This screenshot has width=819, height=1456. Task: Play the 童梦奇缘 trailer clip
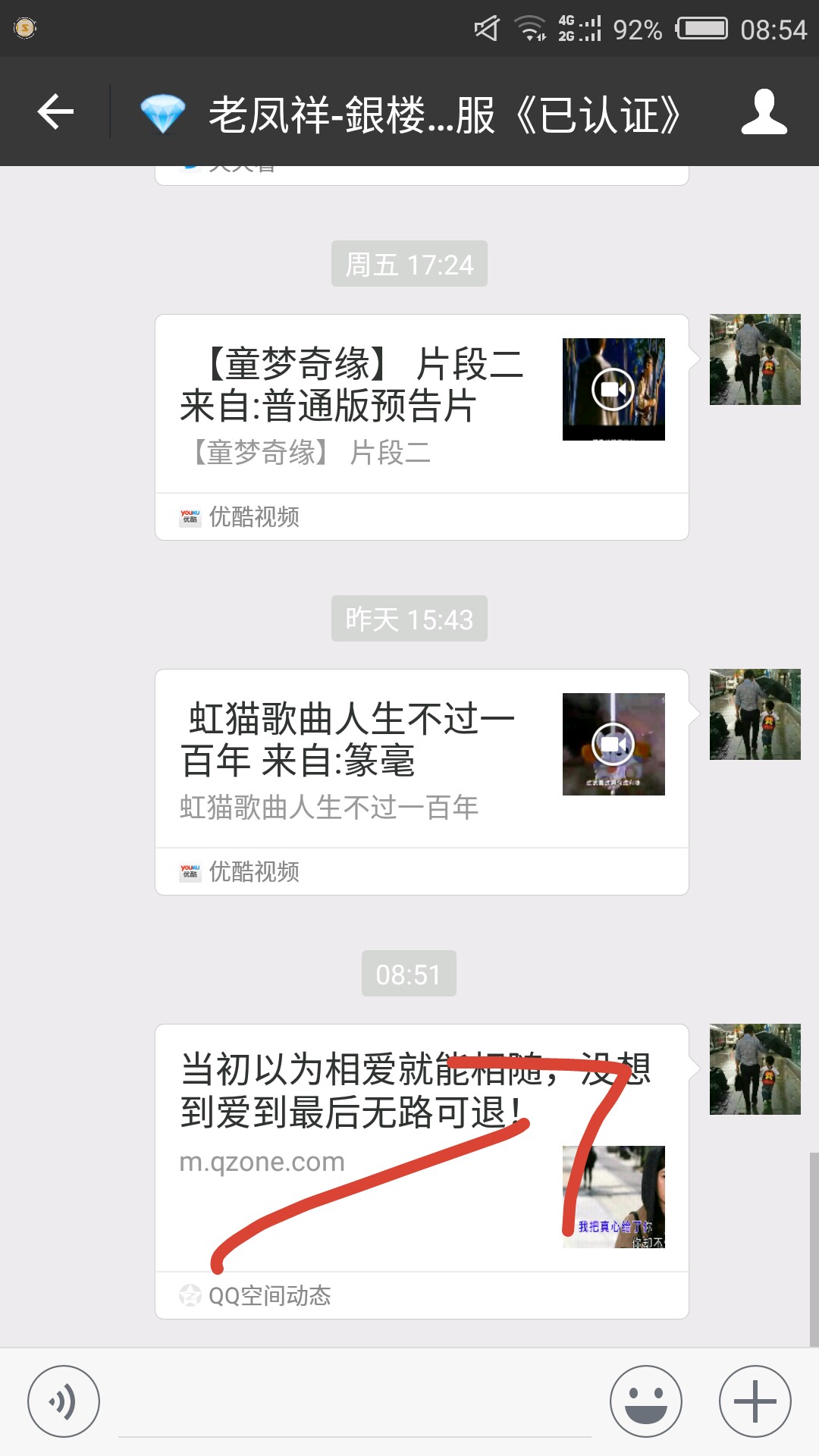pyautogui.click(x=613, y=388)
